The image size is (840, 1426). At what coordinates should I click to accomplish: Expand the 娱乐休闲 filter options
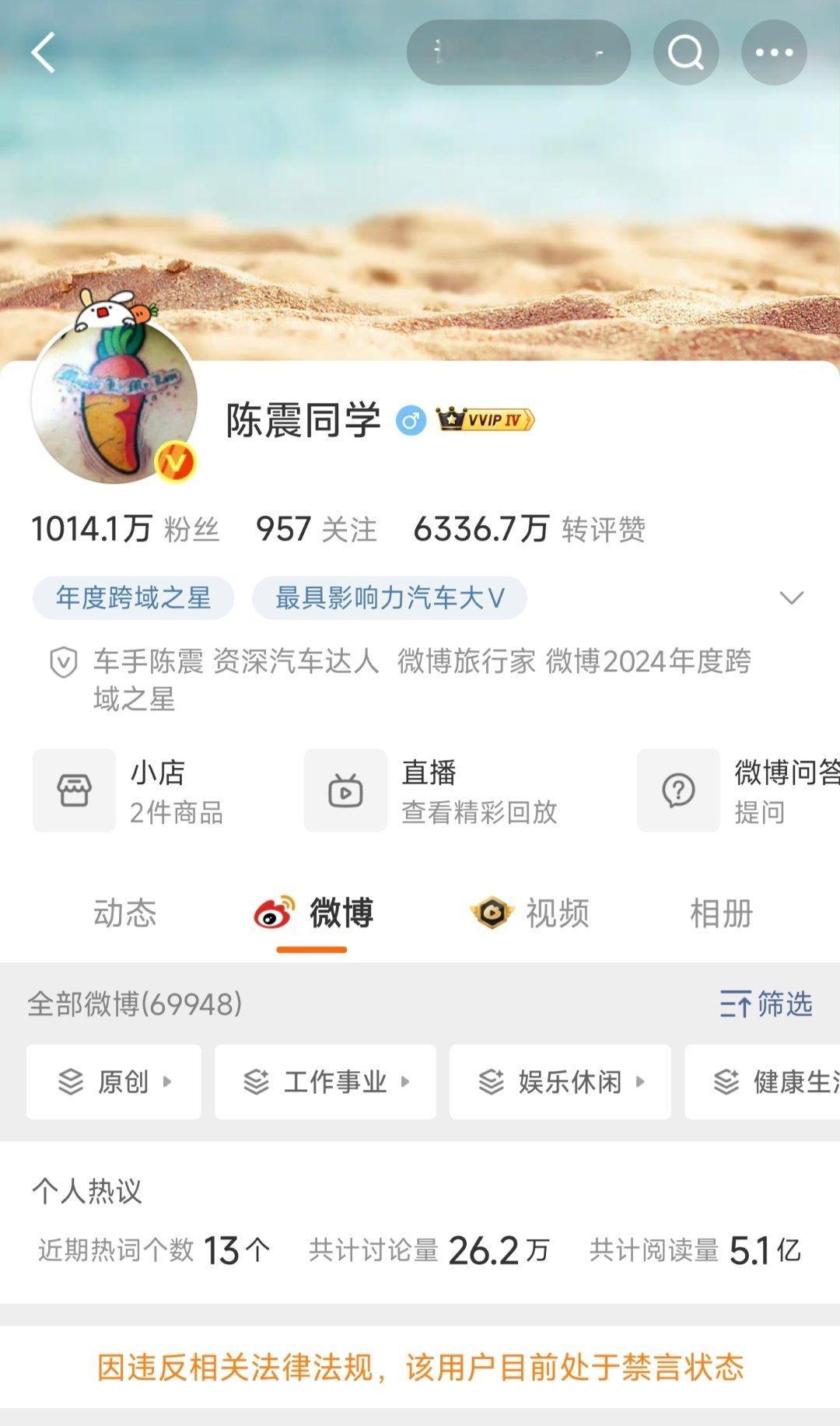[561, 1081]
